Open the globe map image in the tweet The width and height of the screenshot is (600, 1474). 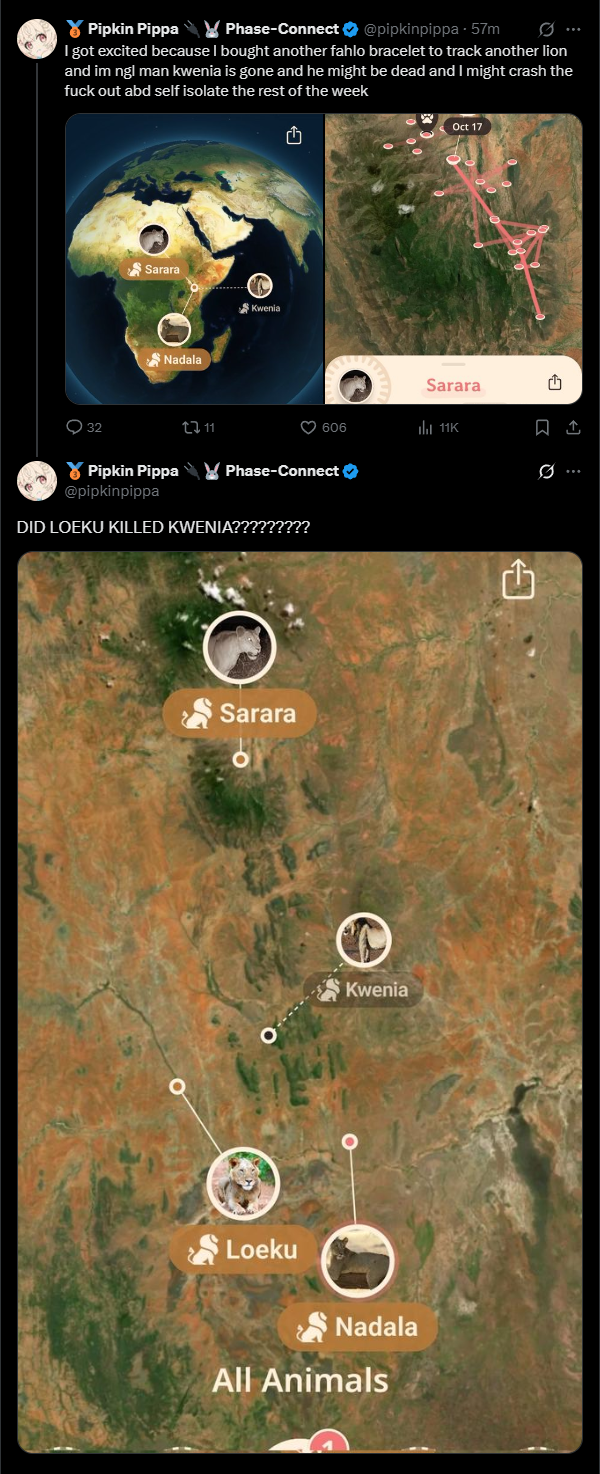194,258
